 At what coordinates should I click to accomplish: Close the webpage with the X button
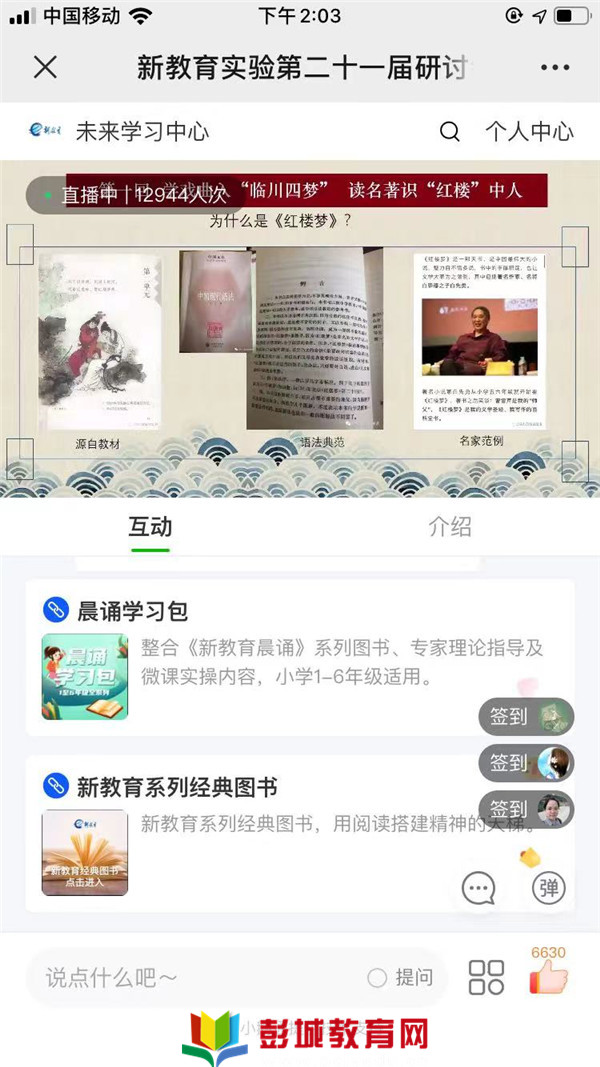coord(46,67)
